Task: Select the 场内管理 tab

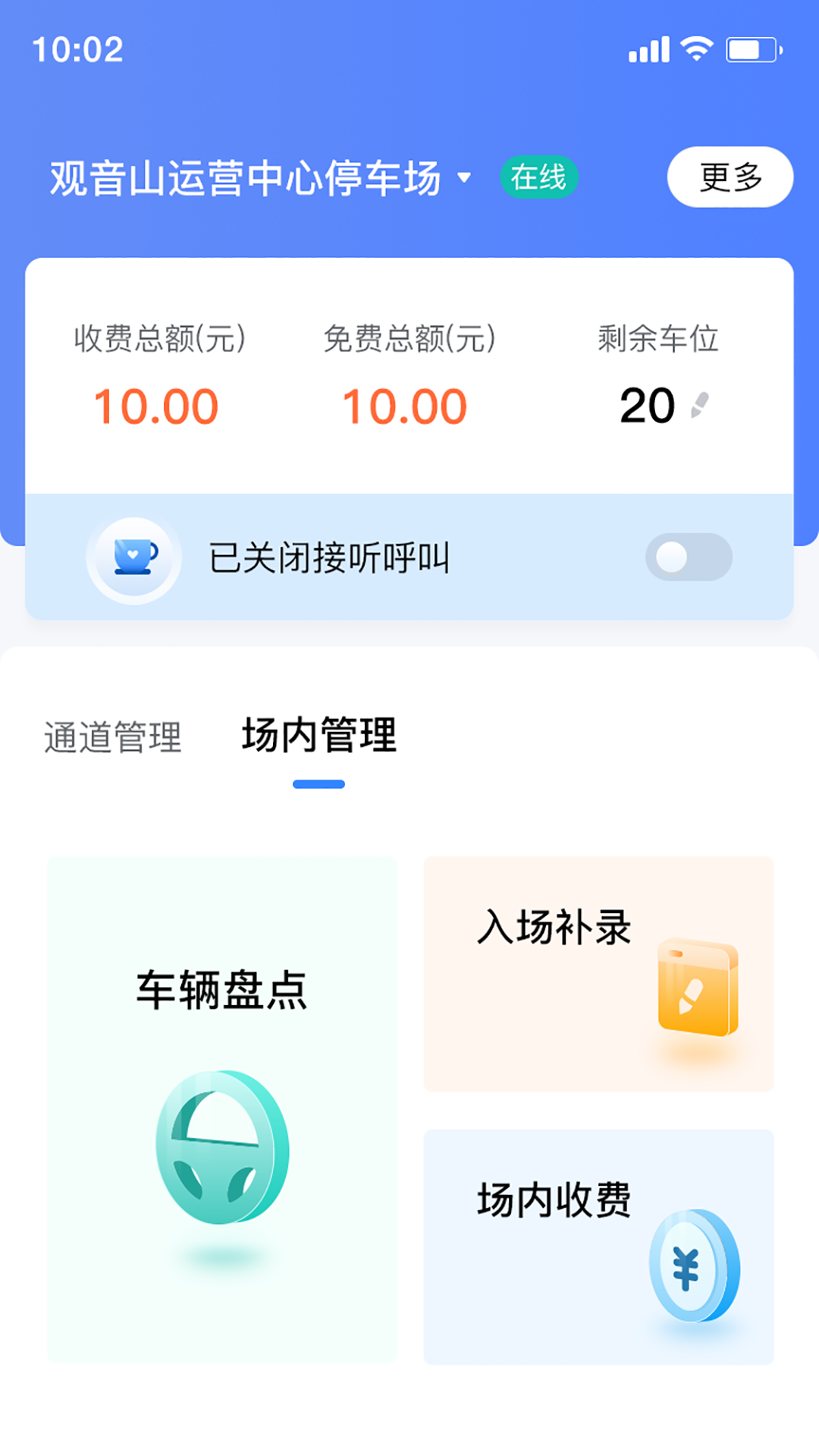Action: [x=318, y=736]
